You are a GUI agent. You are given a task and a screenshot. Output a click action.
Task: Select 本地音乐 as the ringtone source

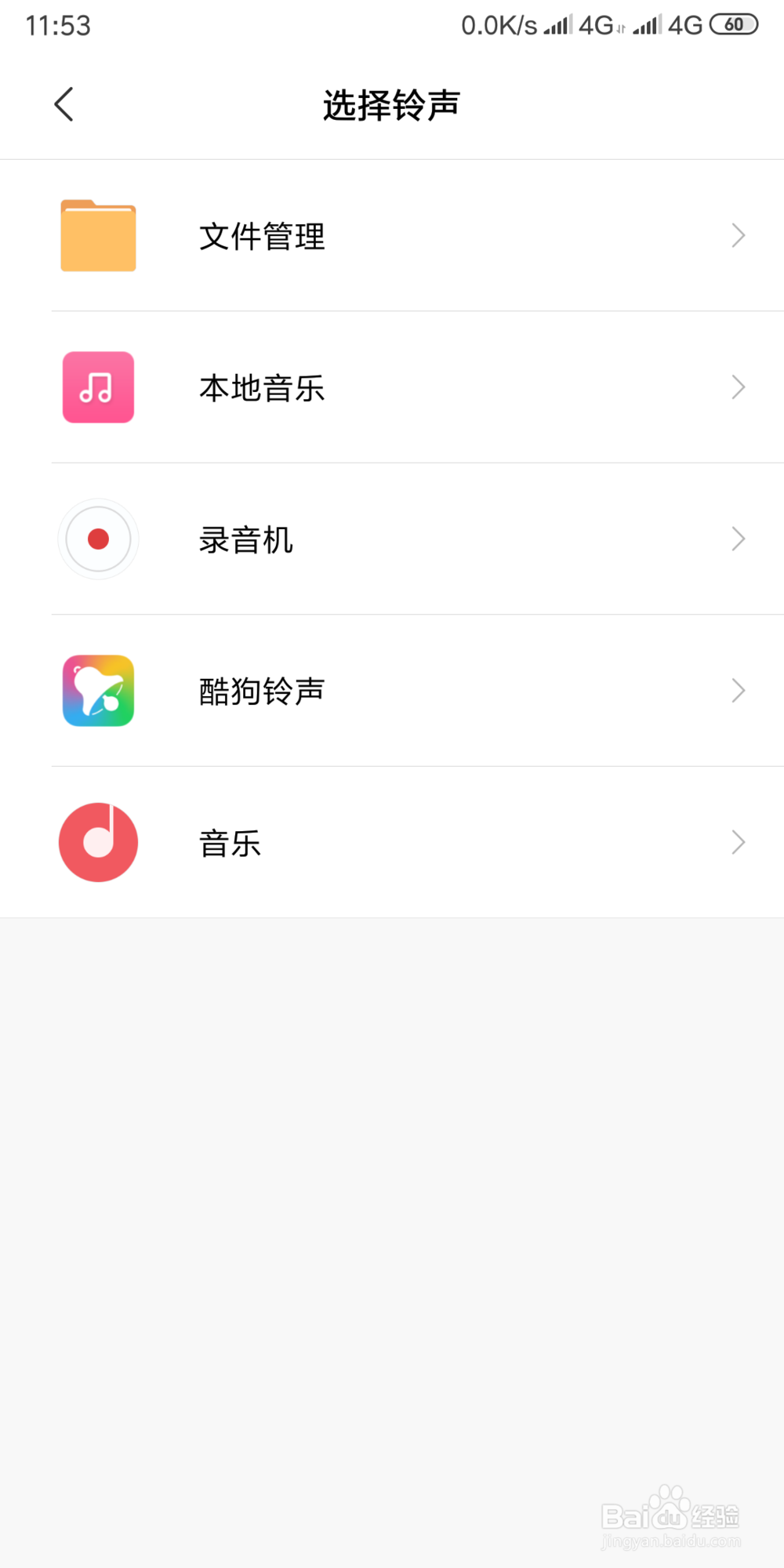[x=392, y=387]
